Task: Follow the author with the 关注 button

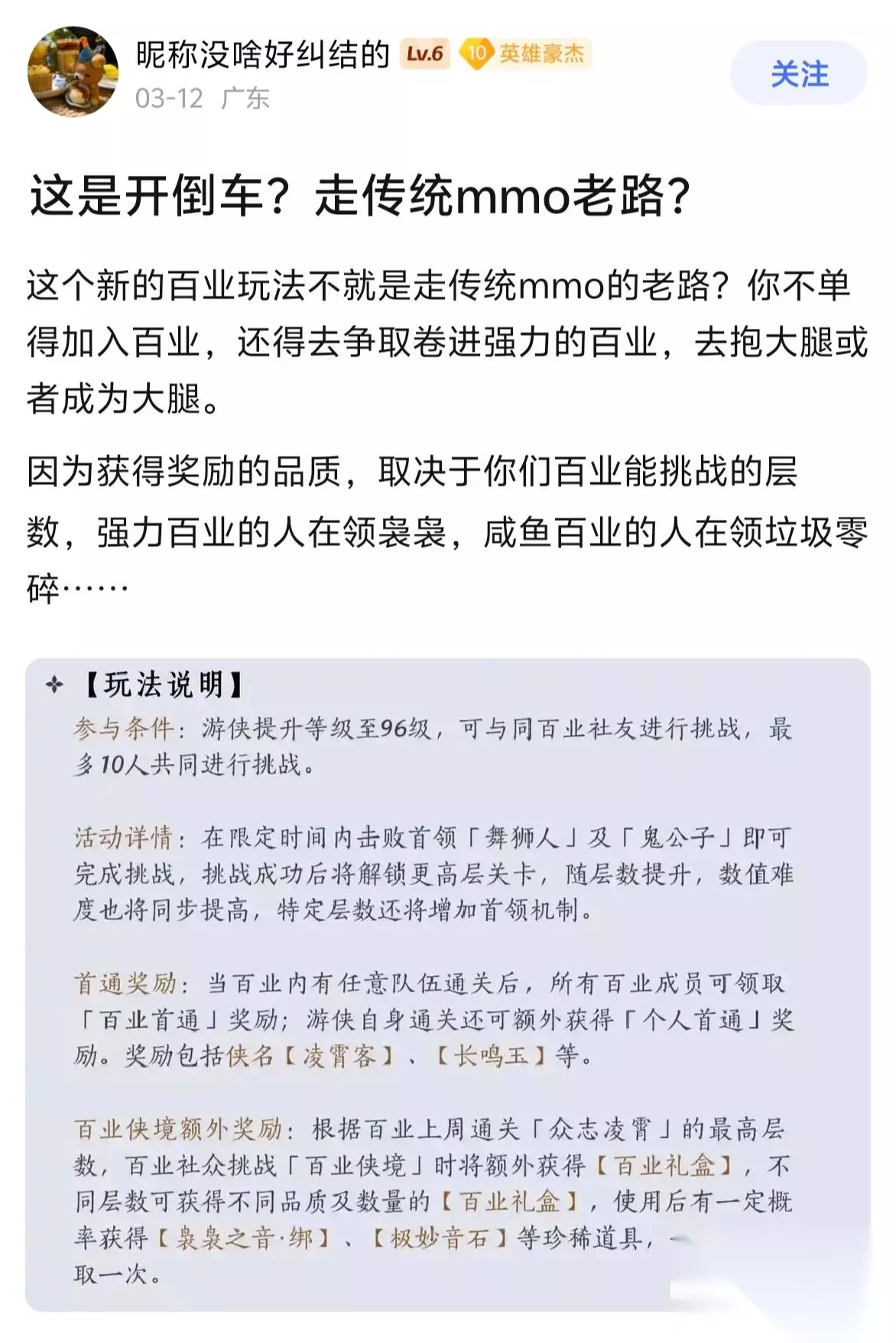Action: tap(798, 74)
